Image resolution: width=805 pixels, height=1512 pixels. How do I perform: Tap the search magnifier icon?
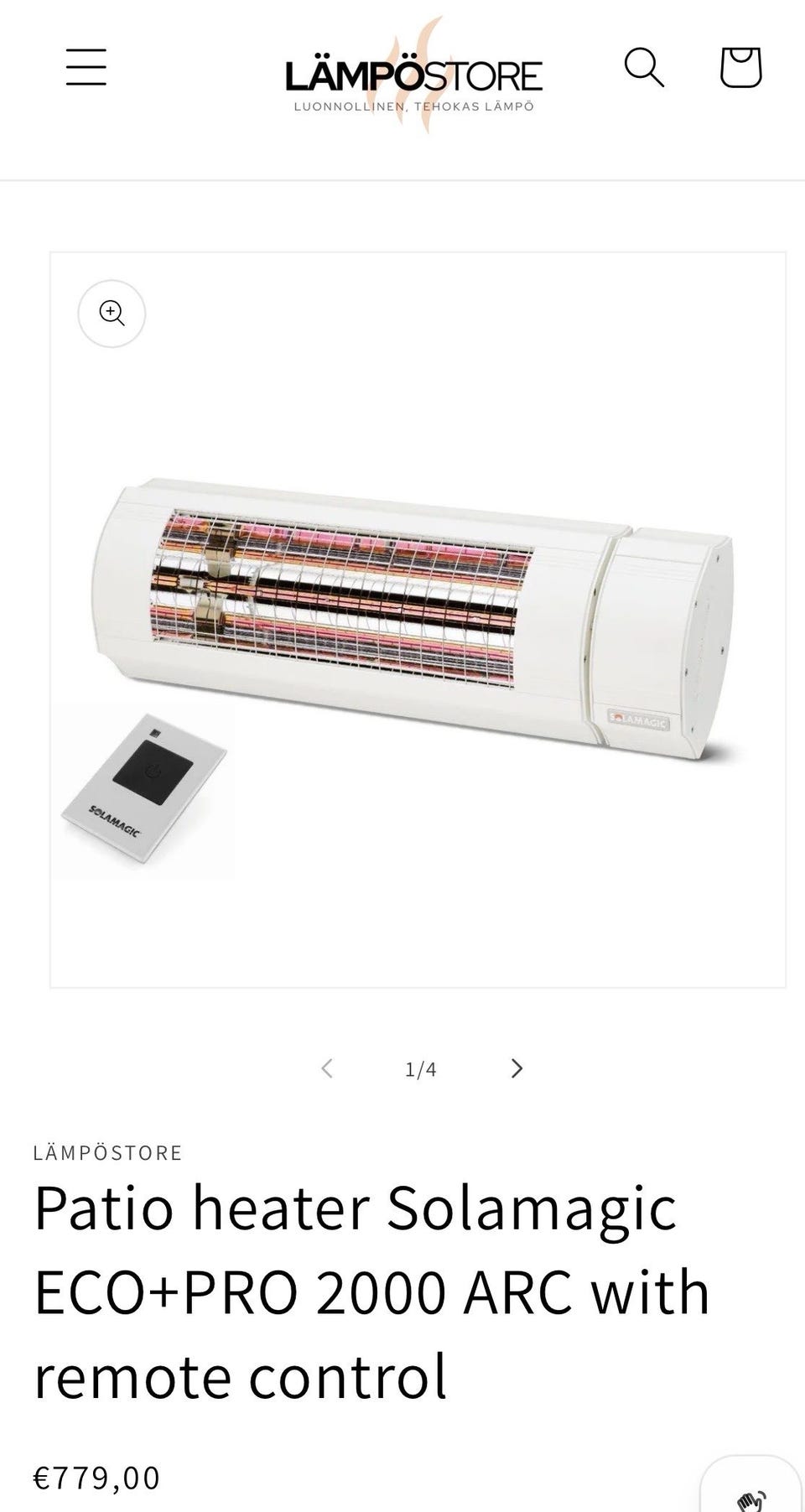[644, 67]
